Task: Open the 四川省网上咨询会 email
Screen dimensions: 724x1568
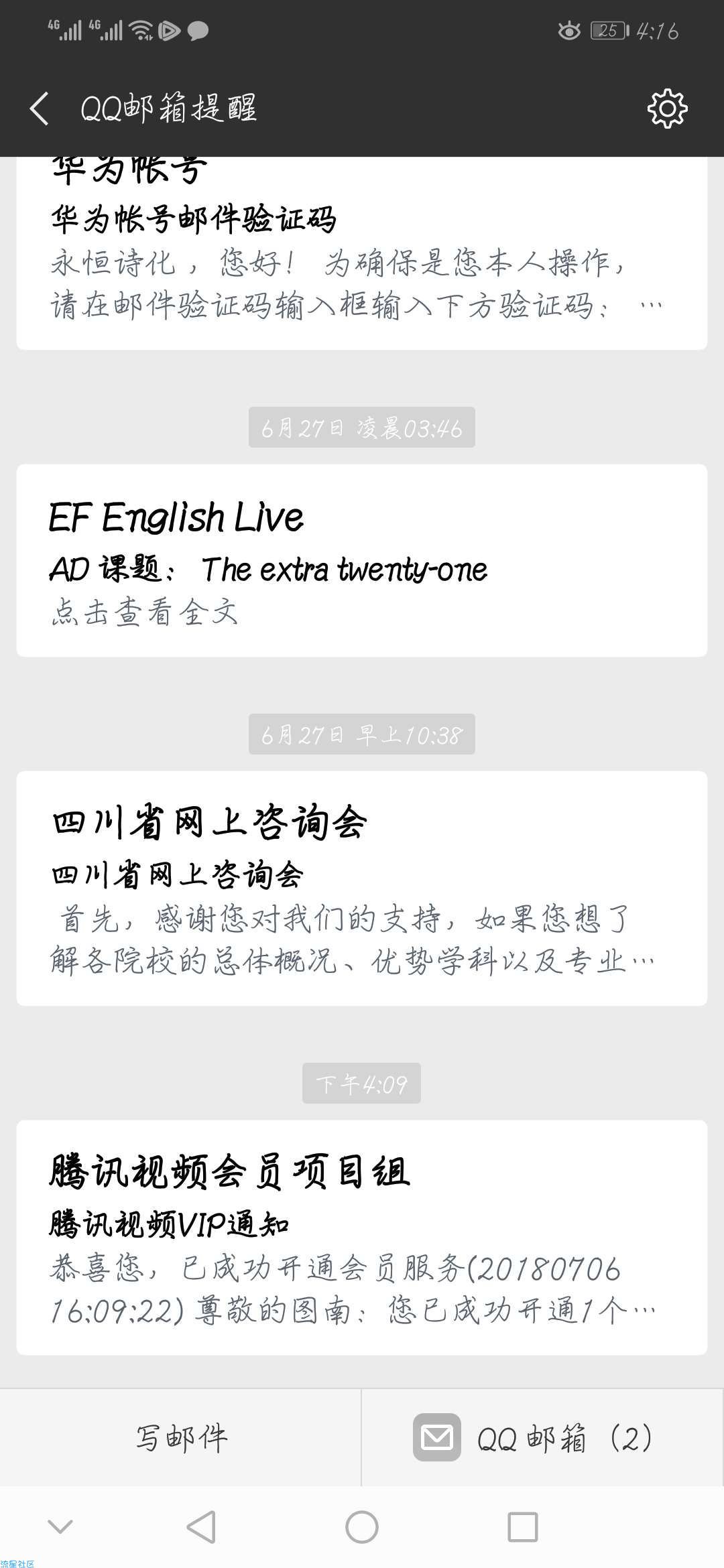Action: (x=362, y=889)
